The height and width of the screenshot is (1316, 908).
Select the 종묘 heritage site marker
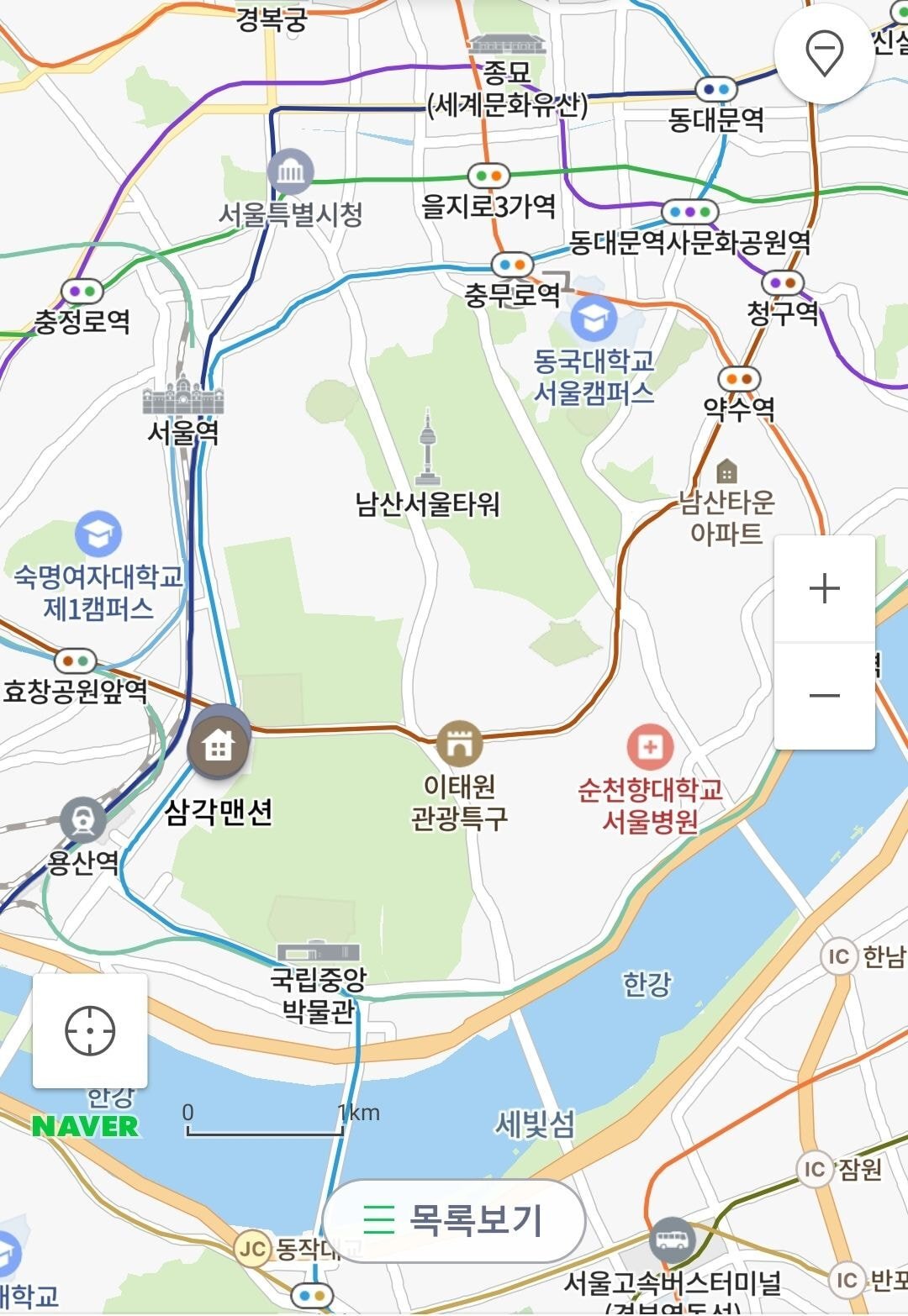click(507, 45)
